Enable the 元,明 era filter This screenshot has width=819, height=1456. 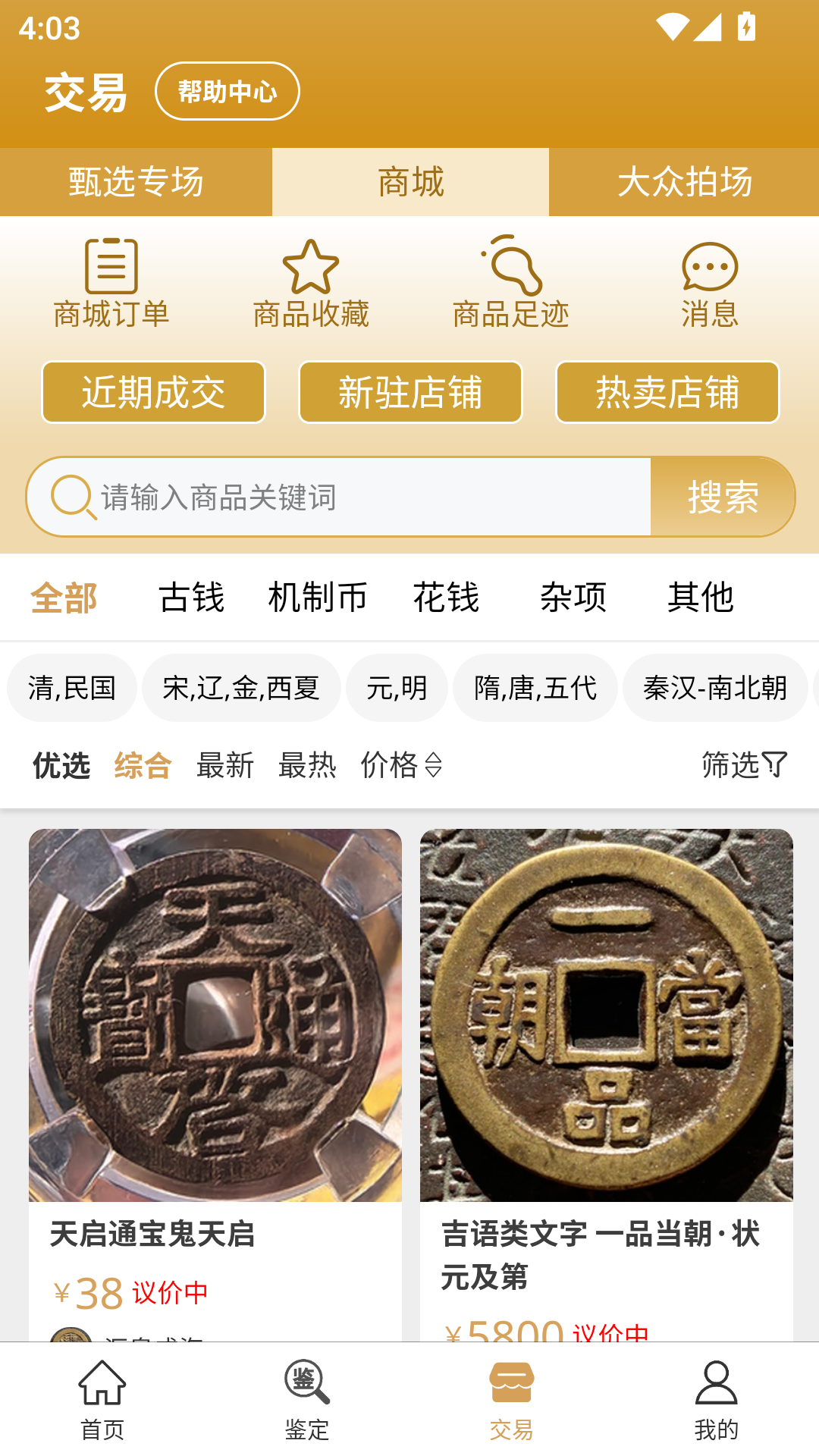397,687
